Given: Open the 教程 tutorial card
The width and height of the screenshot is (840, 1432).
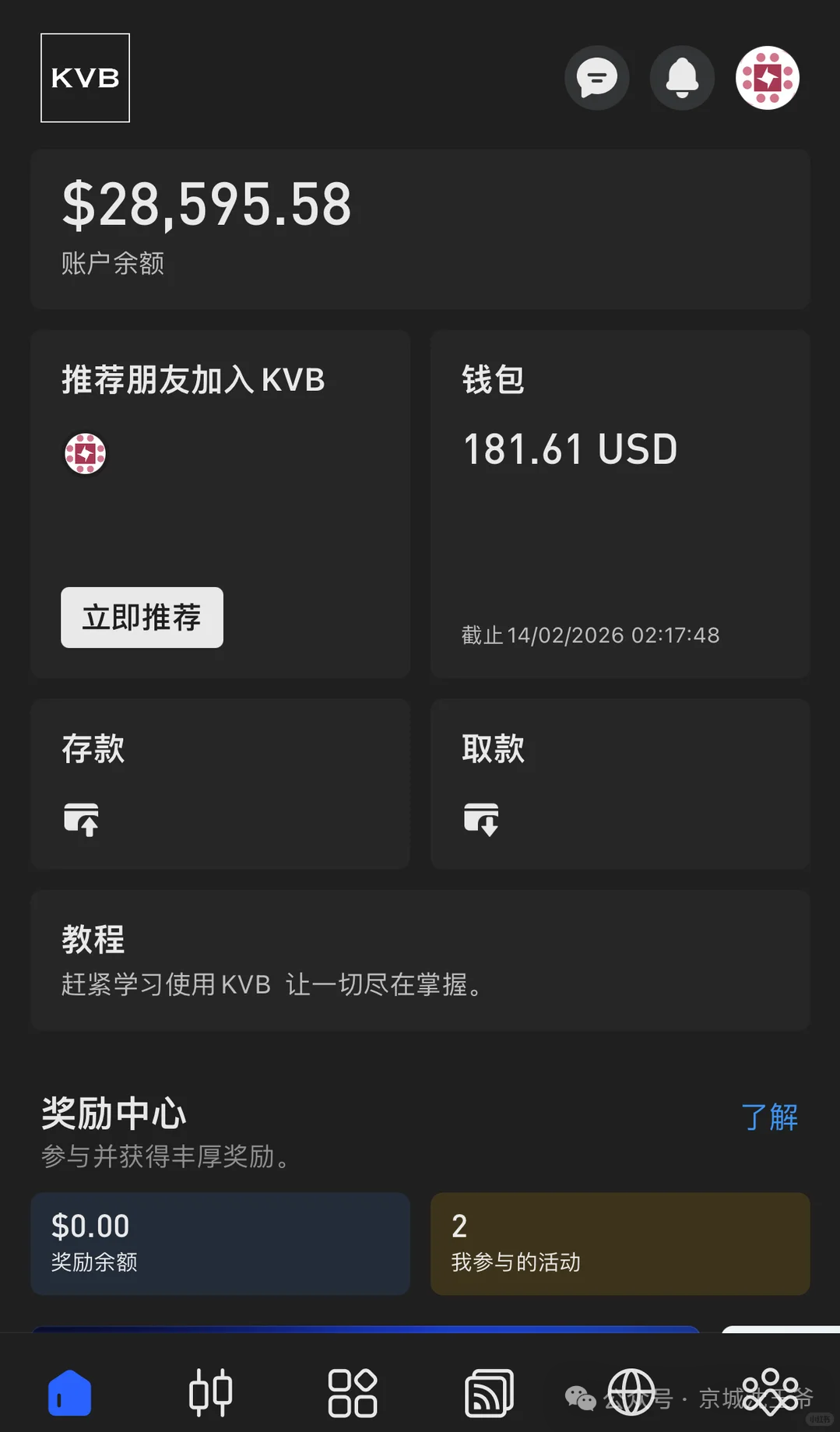Looking at the screenshot, I should click(x=420, y=960).
